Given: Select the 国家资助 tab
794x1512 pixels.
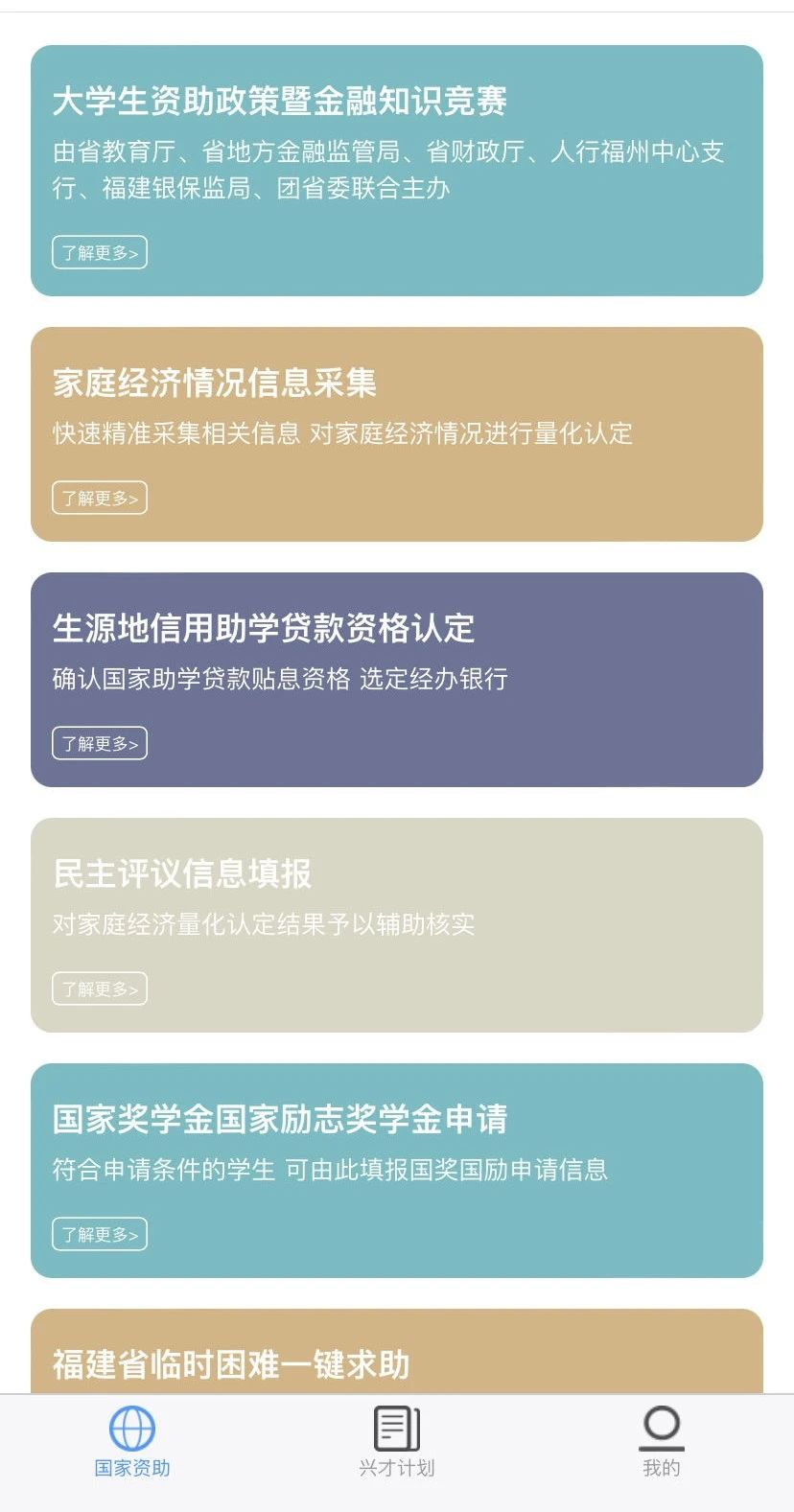Looking at the screenshot, I should [x=132, y=1442].
